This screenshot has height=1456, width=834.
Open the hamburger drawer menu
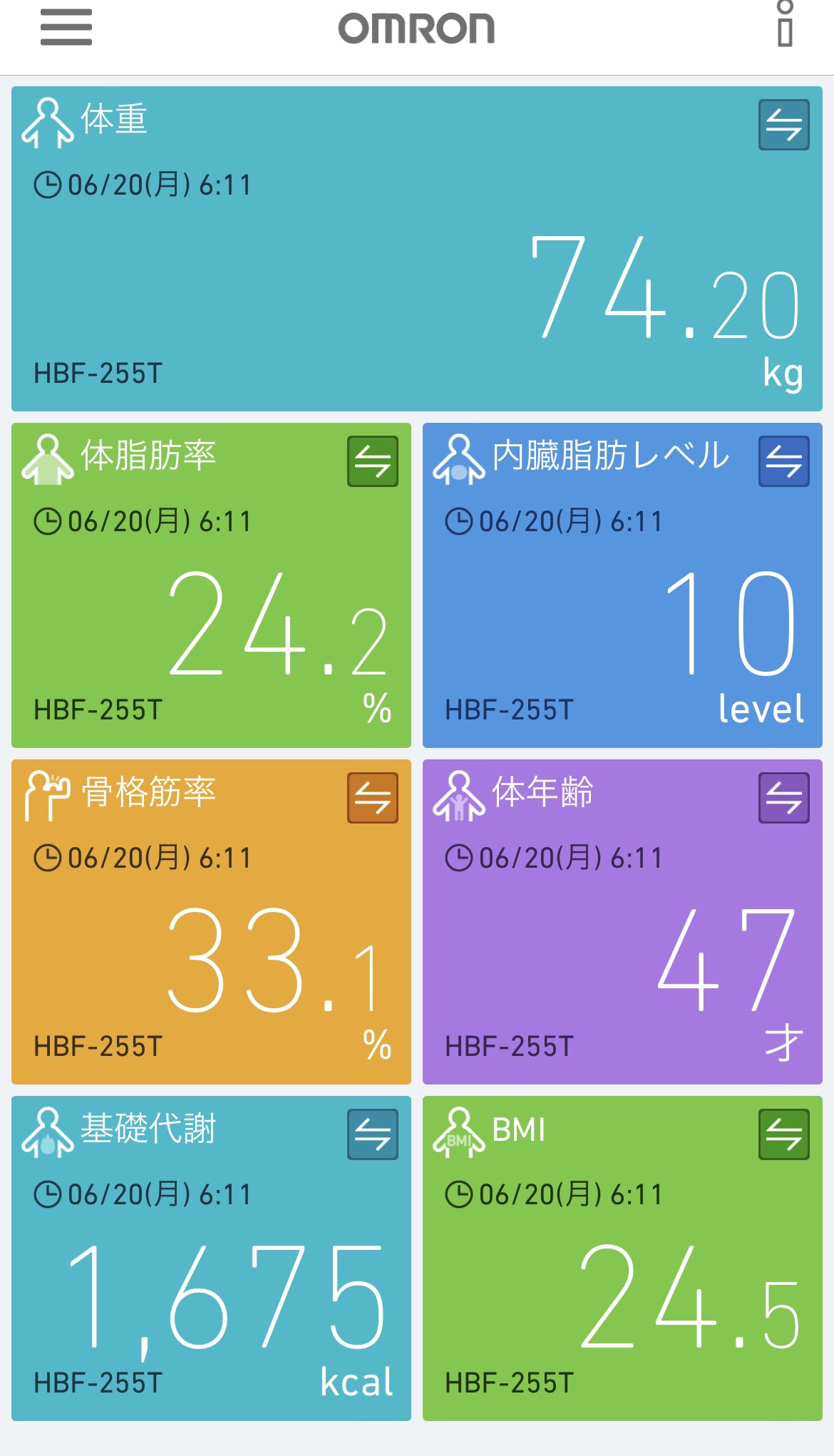click(66, 28)
